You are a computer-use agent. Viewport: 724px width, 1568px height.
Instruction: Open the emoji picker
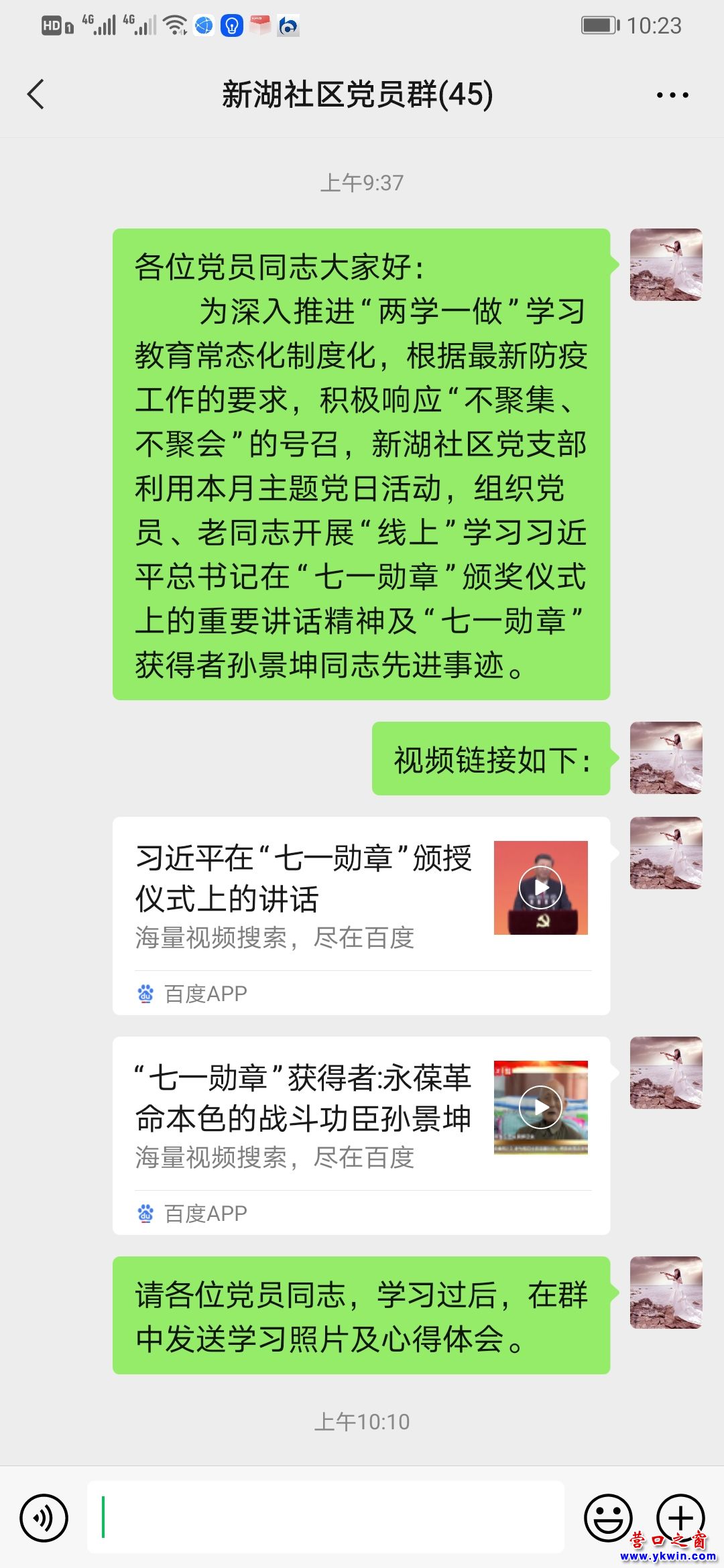coord(609,1518)
